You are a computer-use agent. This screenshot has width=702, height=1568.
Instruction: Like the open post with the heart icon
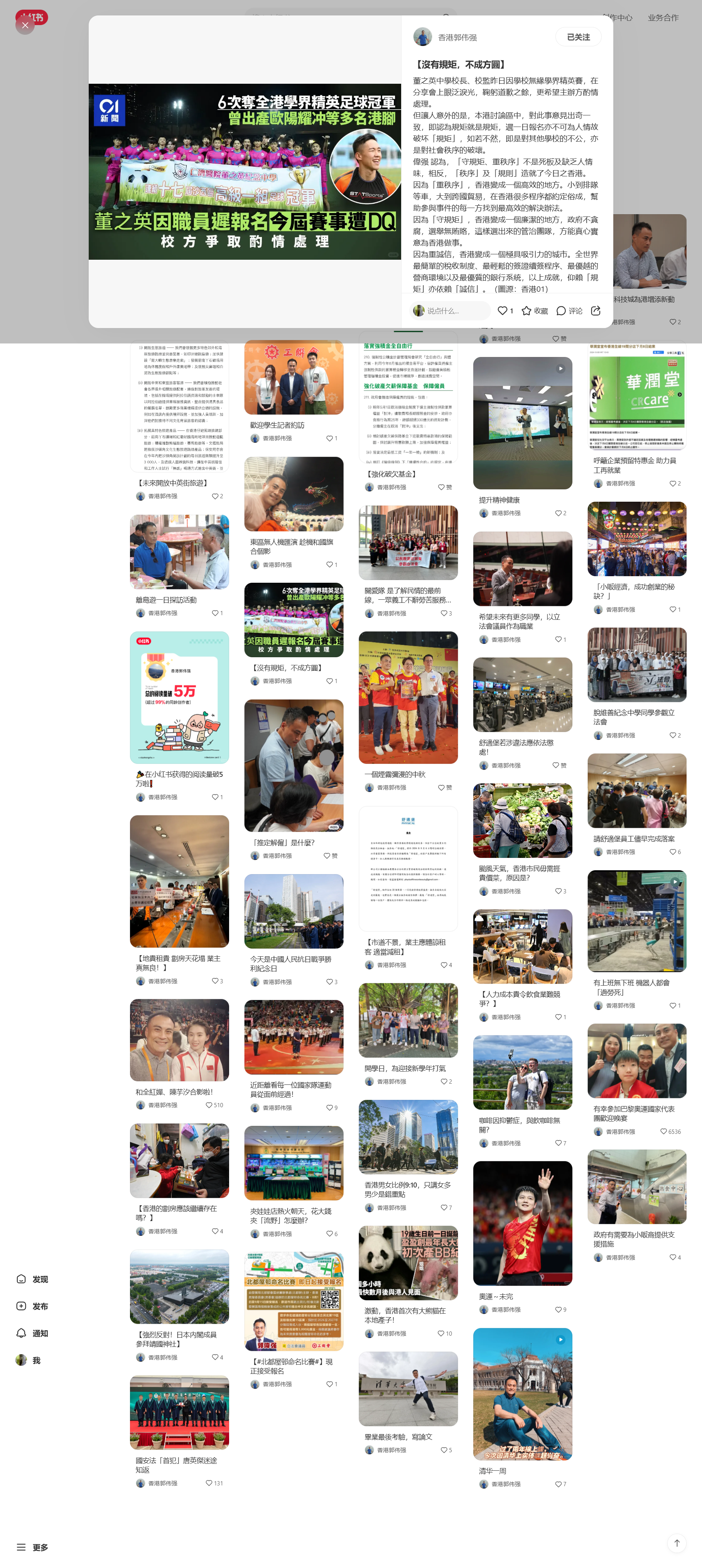coord(503,311)
